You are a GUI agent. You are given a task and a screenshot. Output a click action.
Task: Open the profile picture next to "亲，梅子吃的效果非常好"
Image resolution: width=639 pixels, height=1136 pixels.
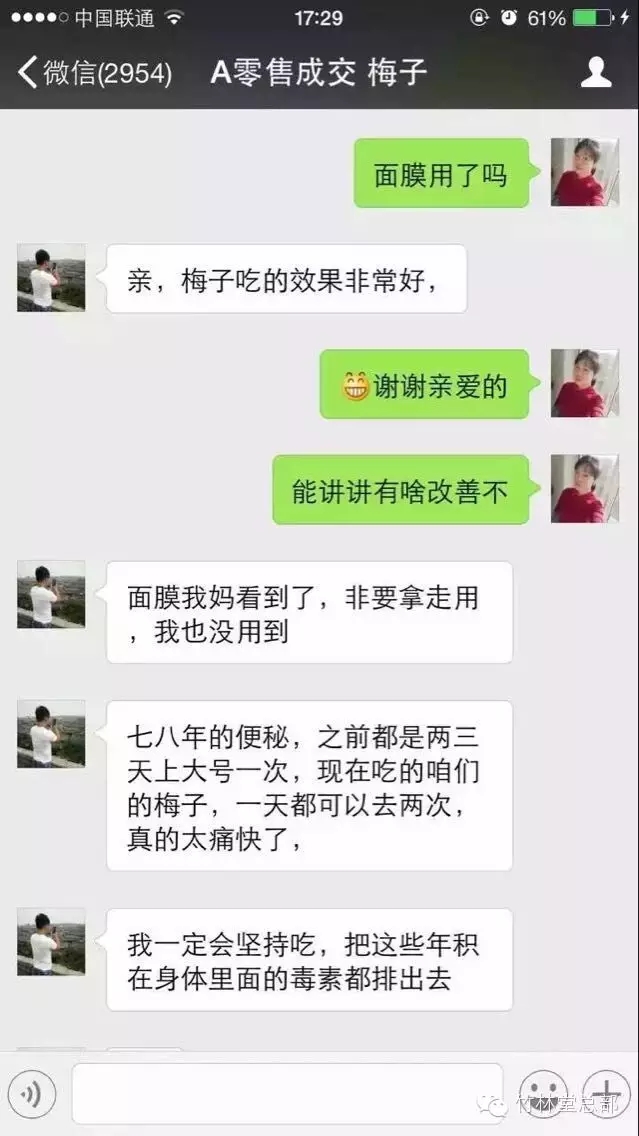click(x=51, y=278)
